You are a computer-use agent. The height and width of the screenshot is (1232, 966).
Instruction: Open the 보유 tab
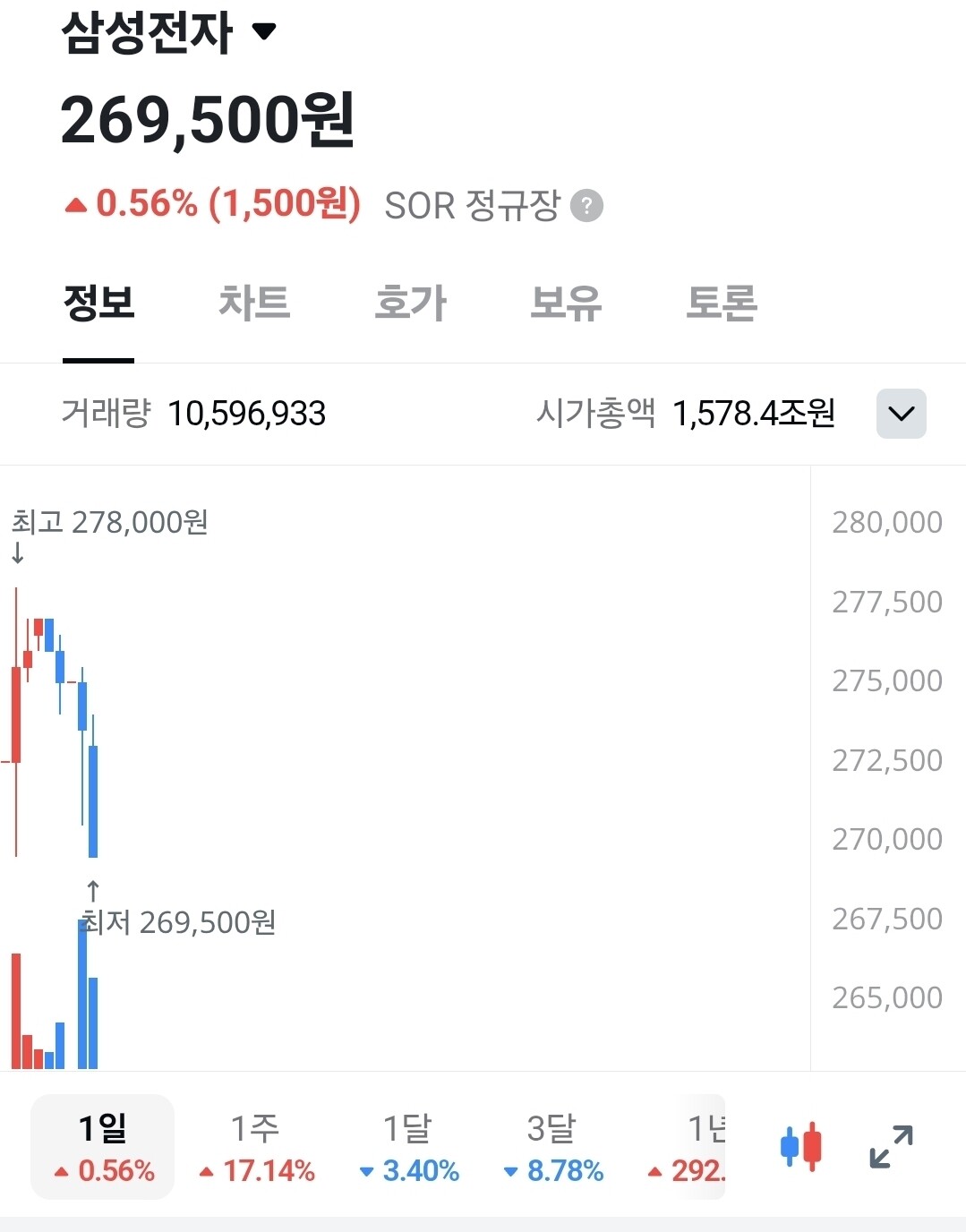coord(566,303)
